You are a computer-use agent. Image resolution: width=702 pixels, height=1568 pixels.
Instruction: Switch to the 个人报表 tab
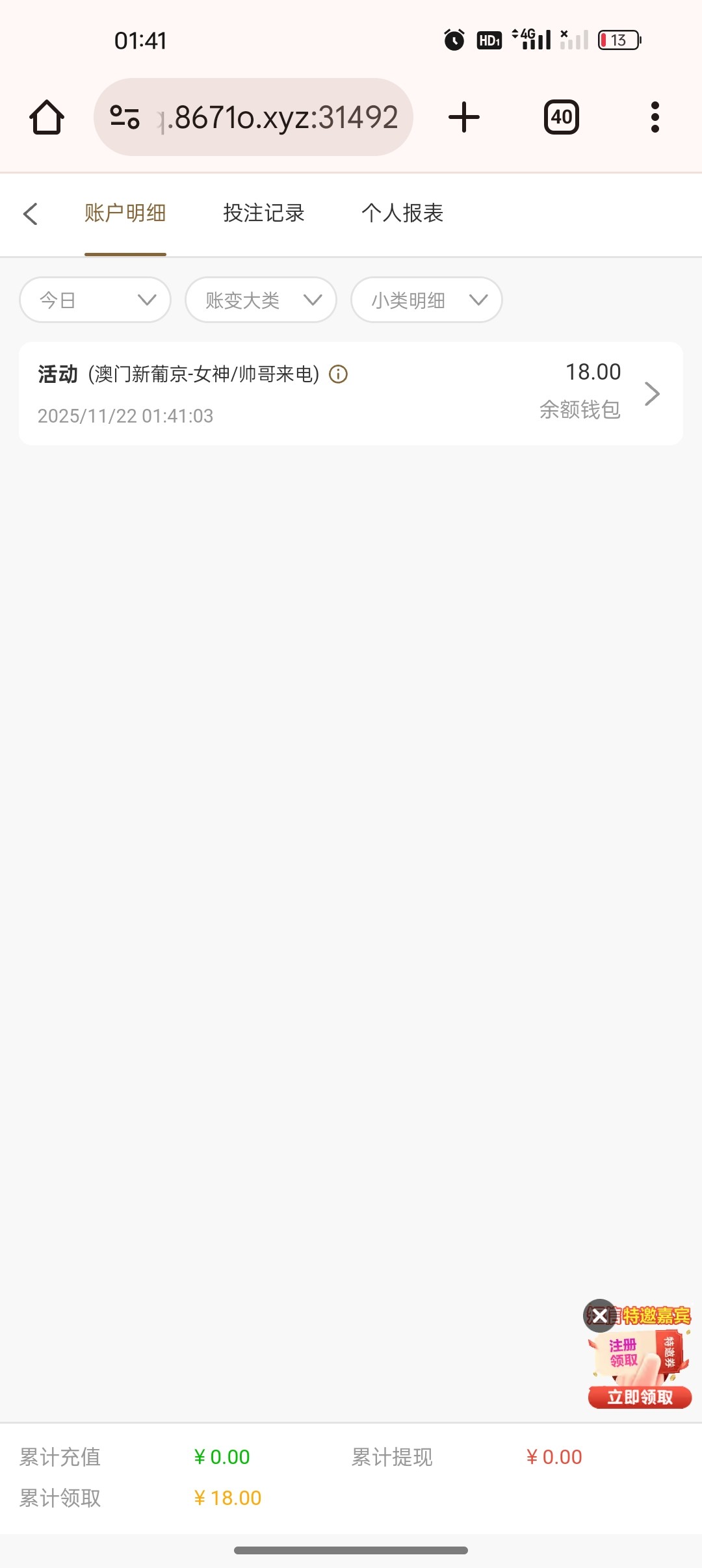[402, 213]
